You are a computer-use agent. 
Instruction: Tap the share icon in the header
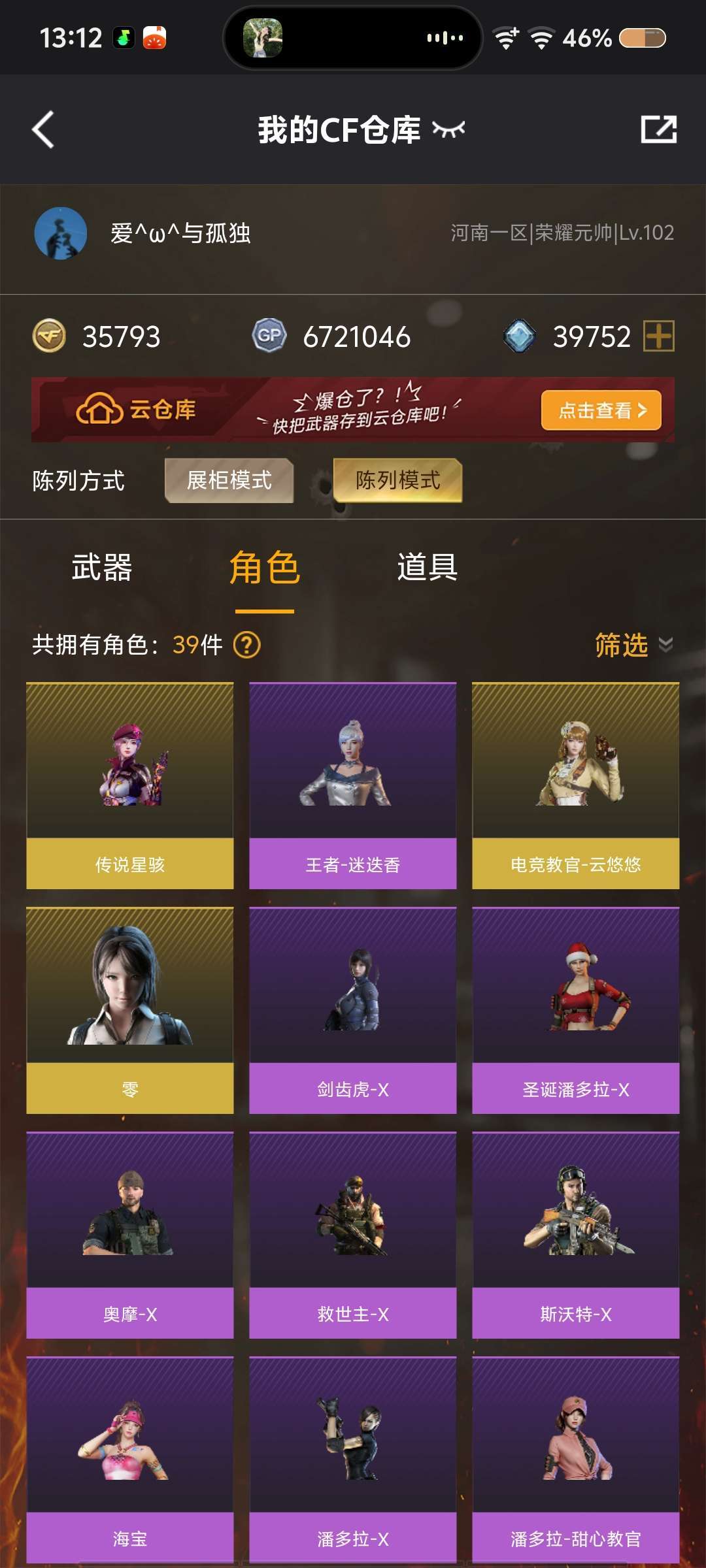(x=658, y=129)
